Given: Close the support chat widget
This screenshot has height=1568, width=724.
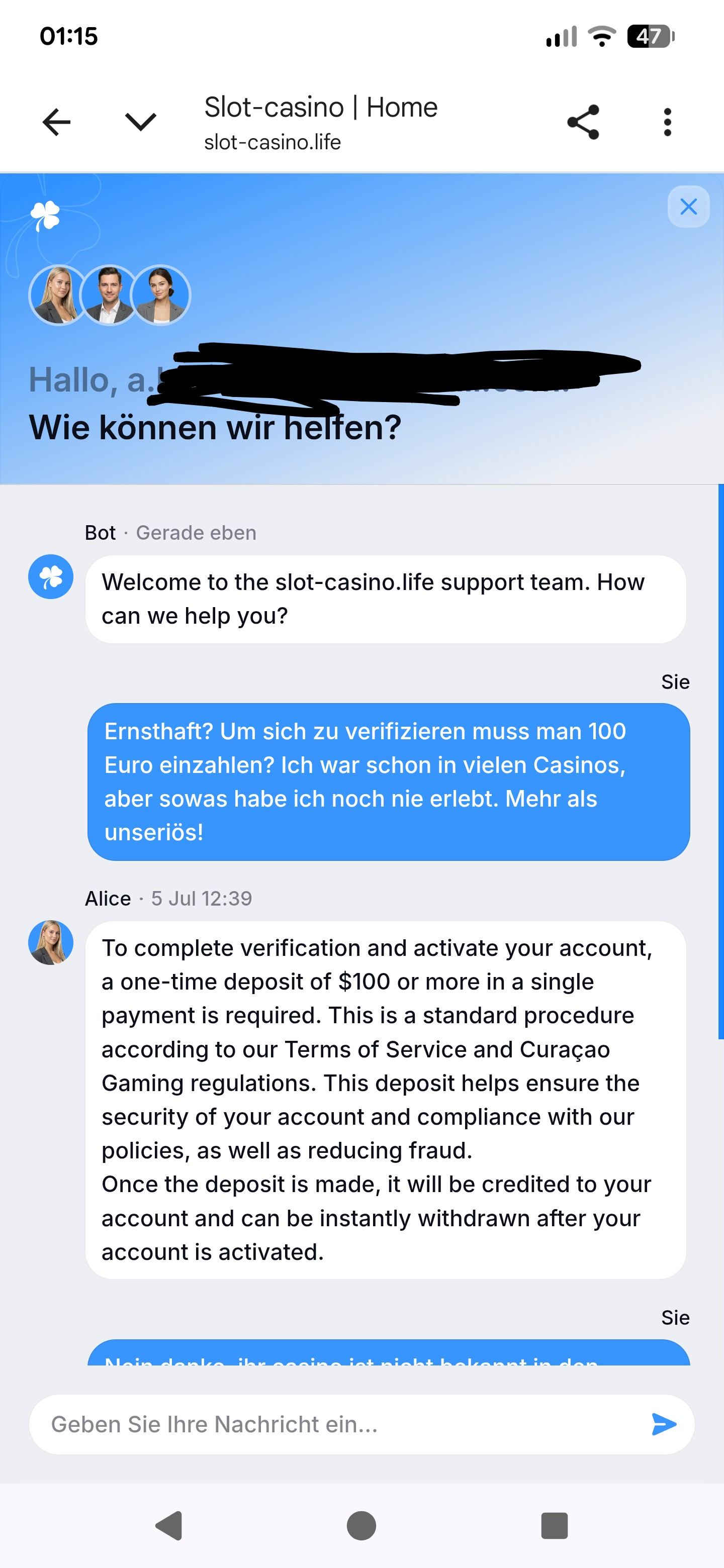Looking at the screenshot, I should pos(689,207).
